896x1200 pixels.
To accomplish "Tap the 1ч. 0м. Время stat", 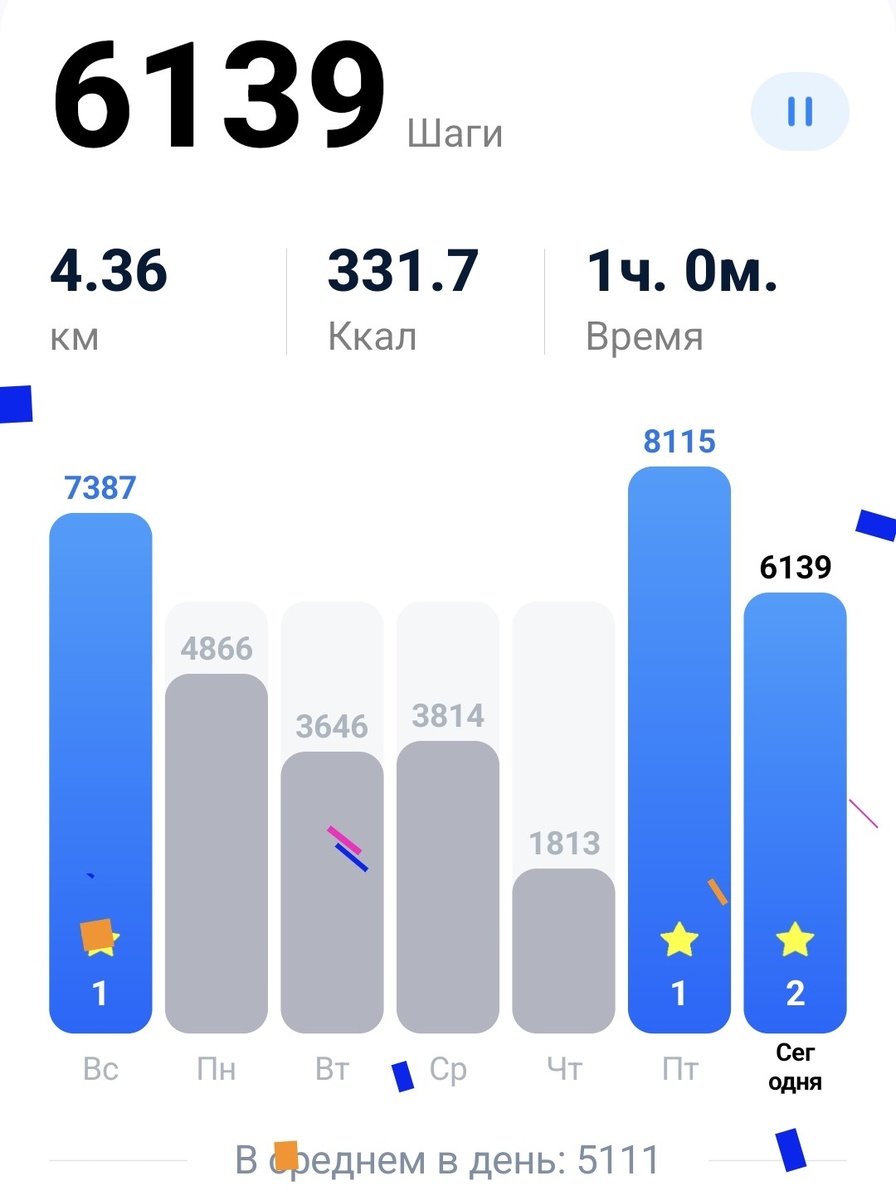I will (680, 295).
